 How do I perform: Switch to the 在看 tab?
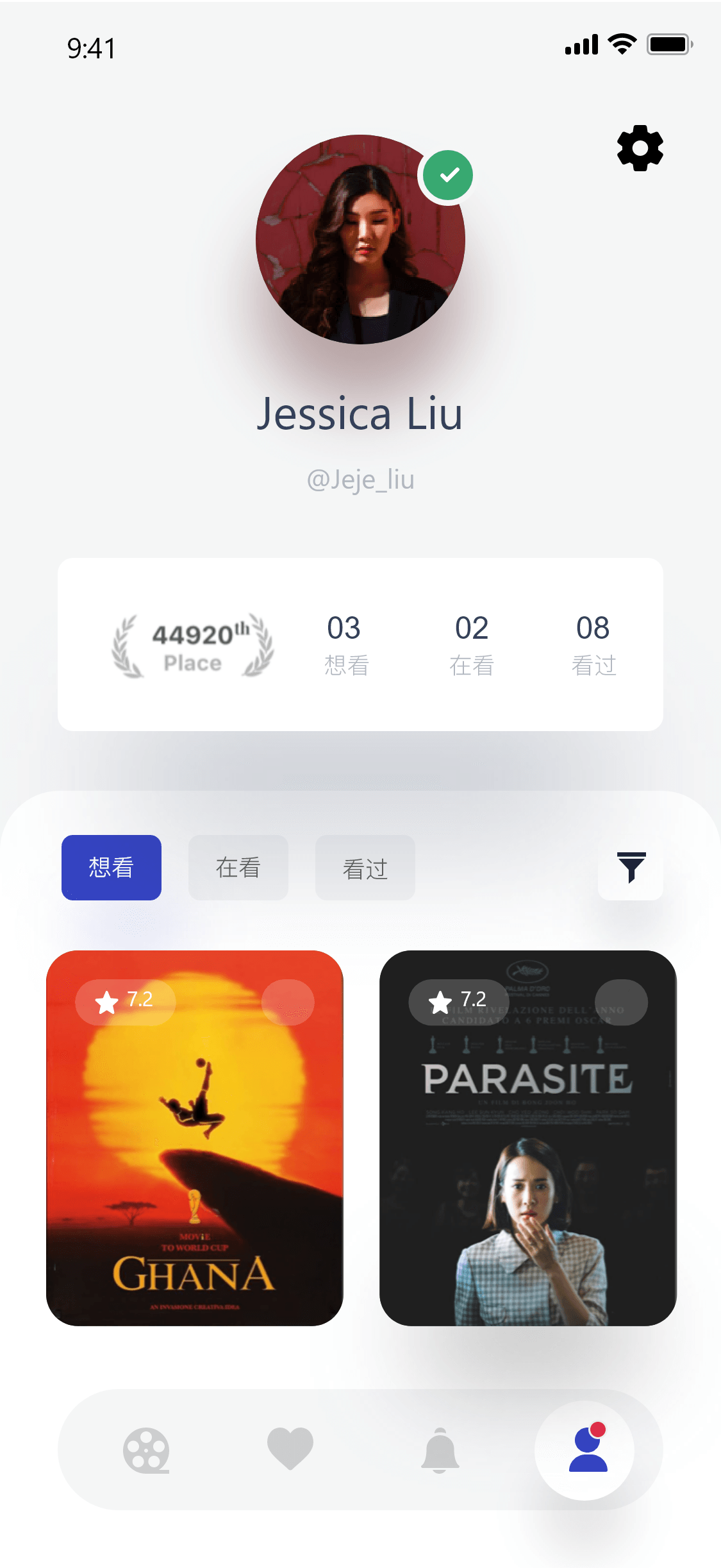click(238, 867)
